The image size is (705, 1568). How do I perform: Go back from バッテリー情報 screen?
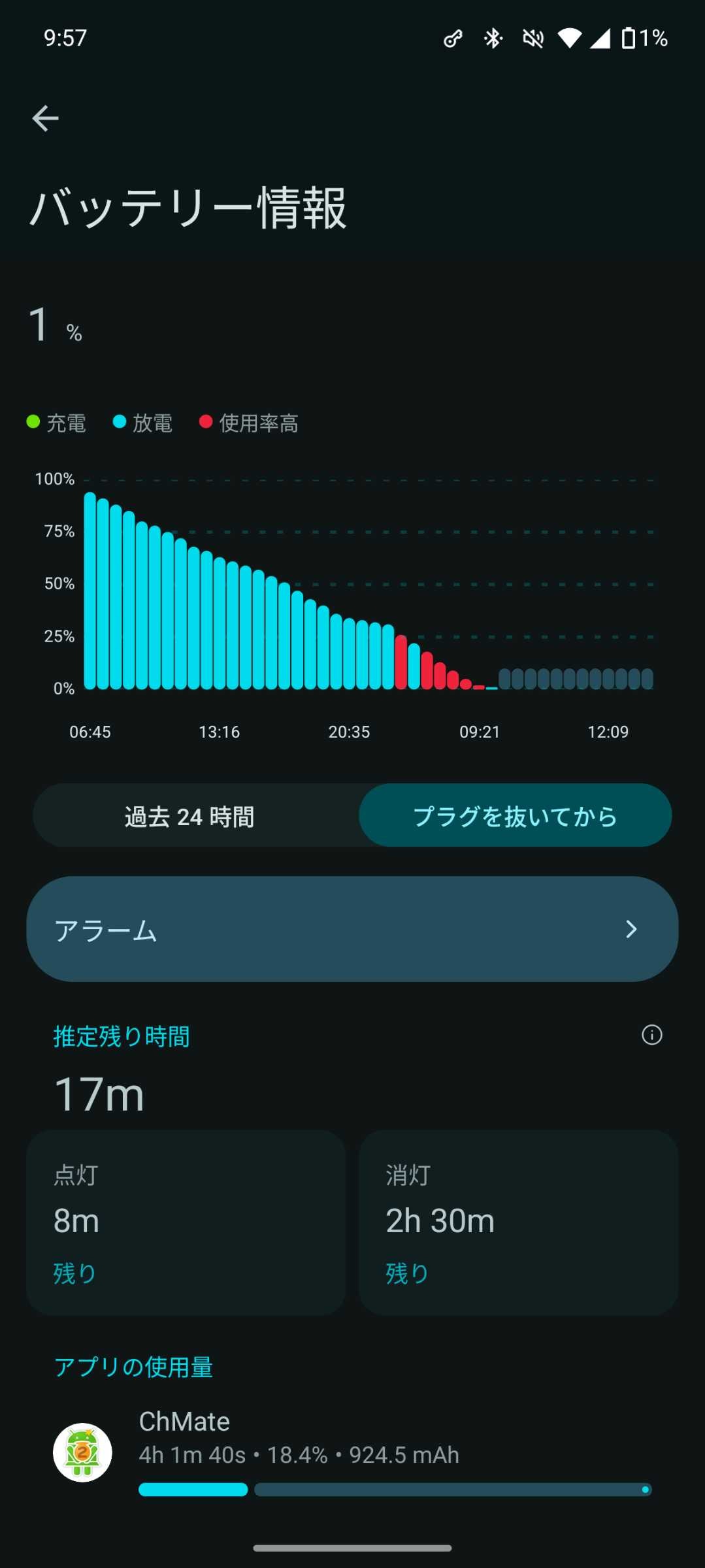coord(45,118)
